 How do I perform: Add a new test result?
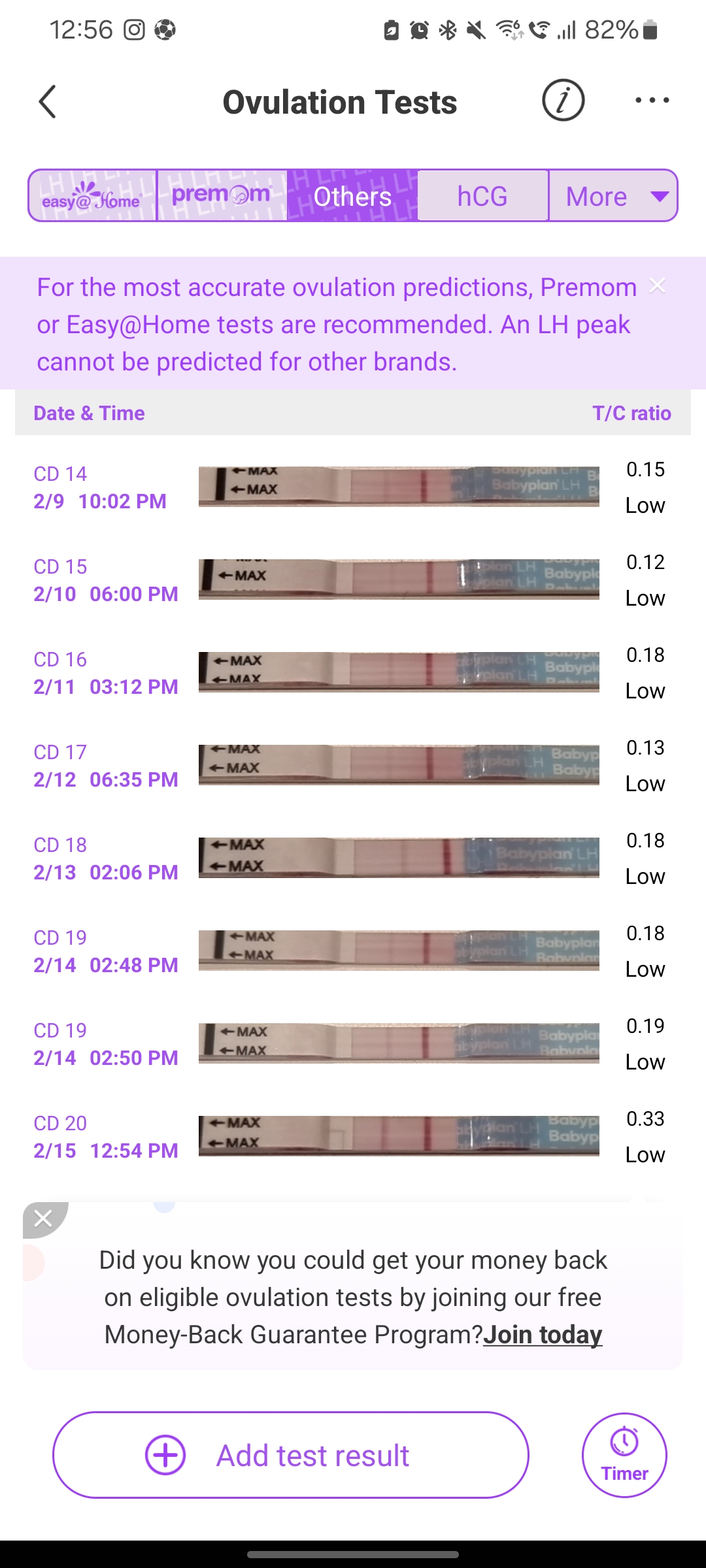point(290,1455)
